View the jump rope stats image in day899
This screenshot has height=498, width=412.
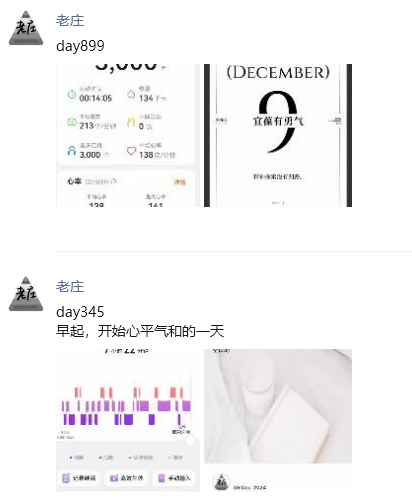(128, 135)
